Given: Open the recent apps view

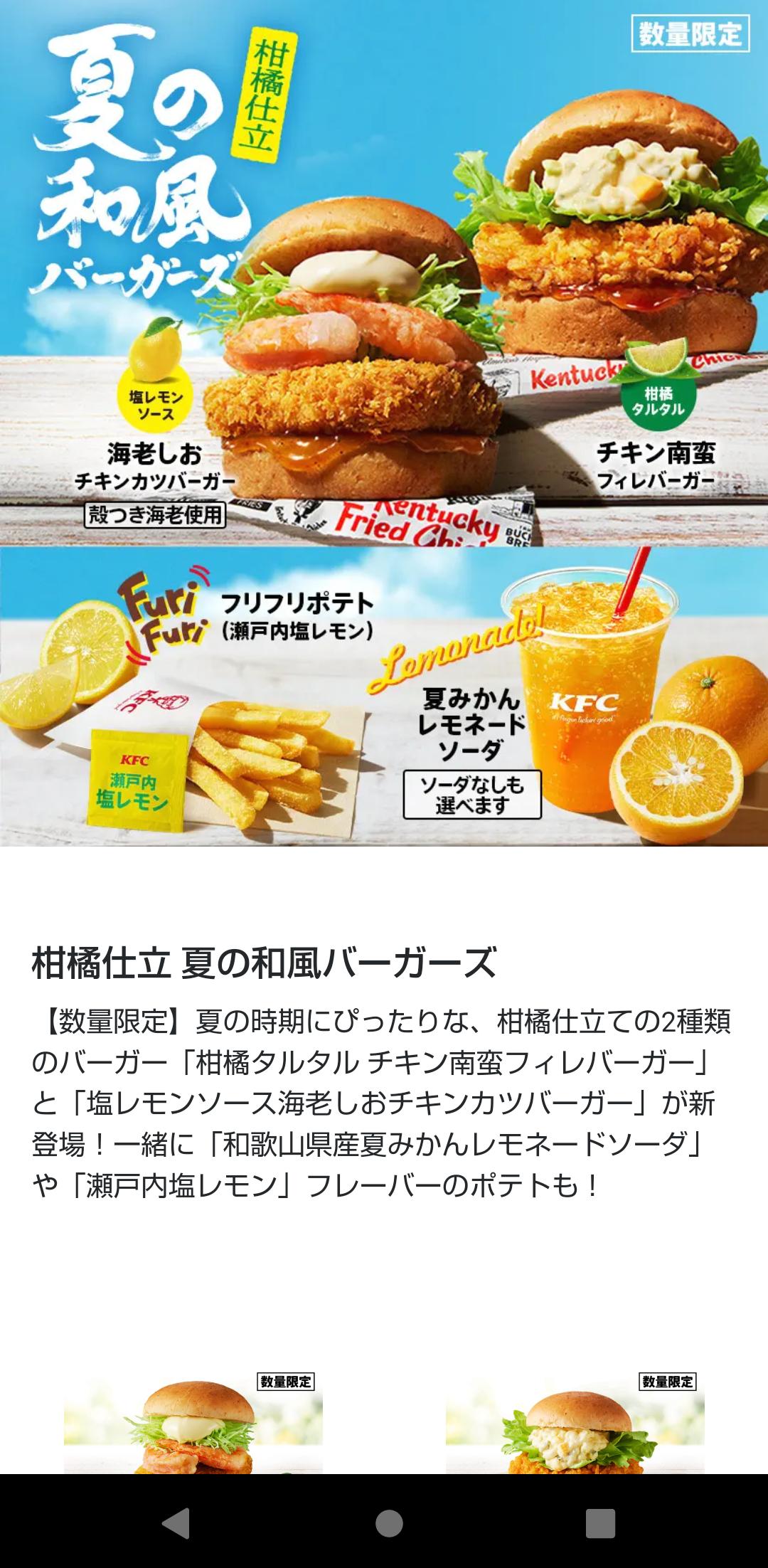Looking at the screenshot, I should coord(599,1523).
